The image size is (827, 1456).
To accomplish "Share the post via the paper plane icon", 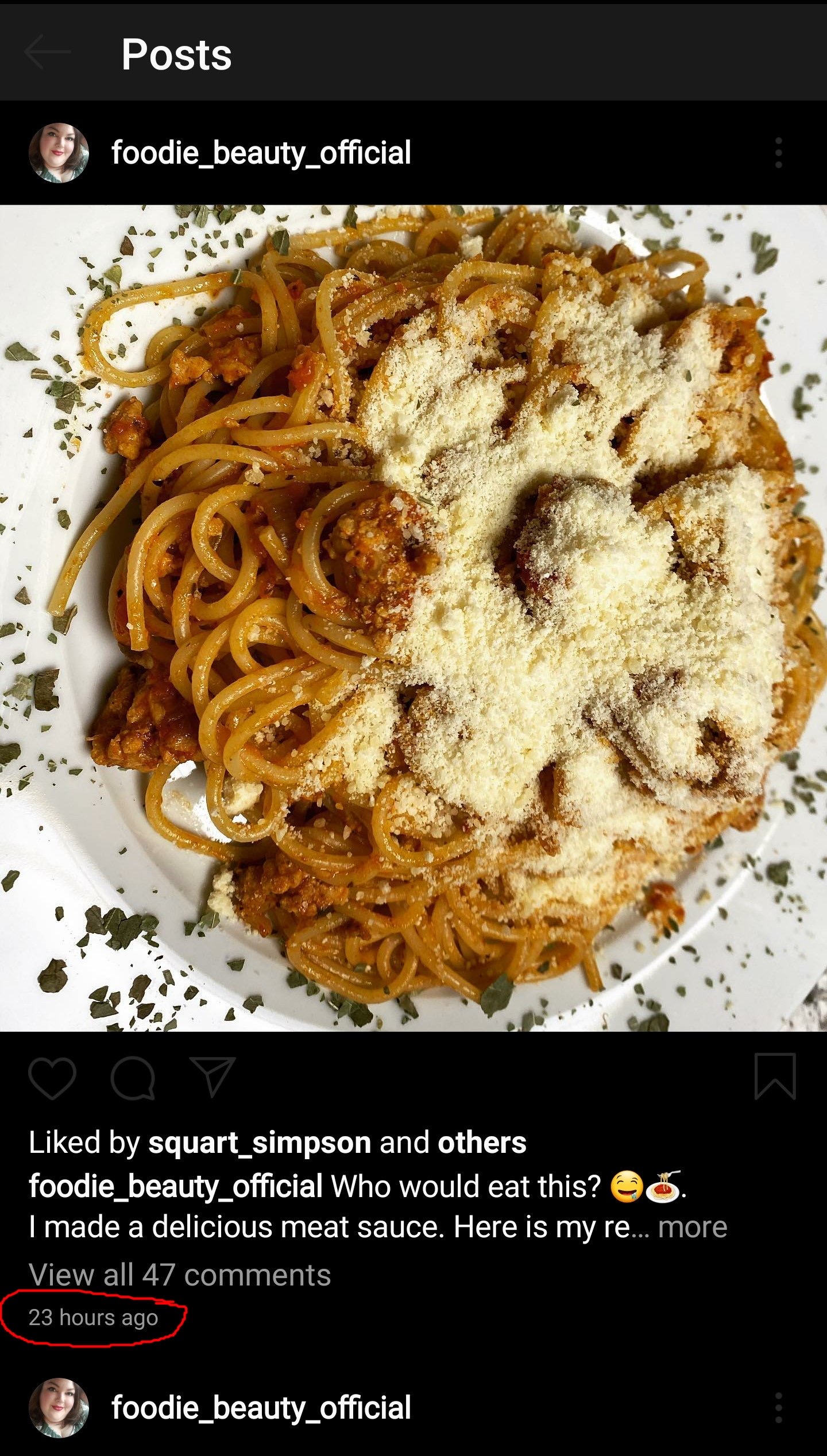I will point(212,1077).
